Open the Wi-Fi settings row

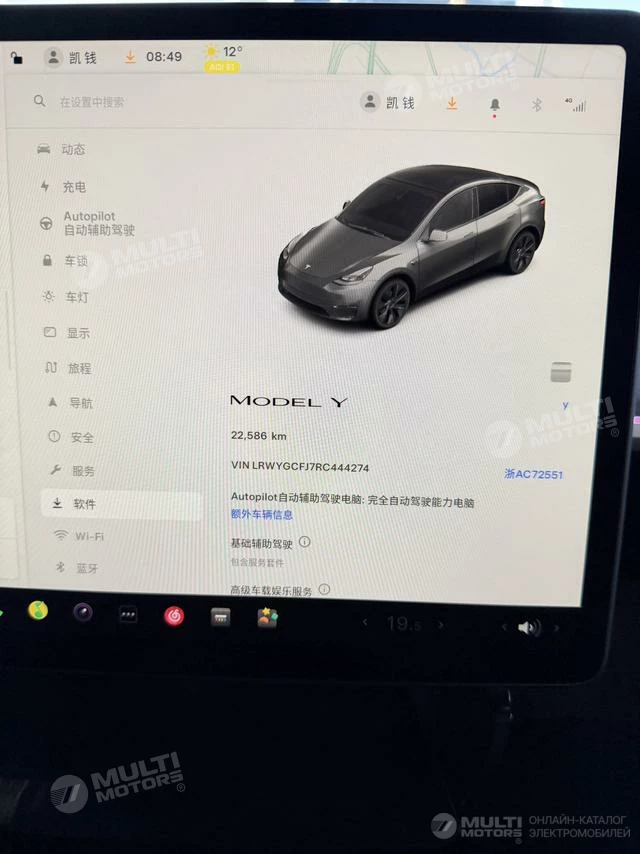(89, 536)
